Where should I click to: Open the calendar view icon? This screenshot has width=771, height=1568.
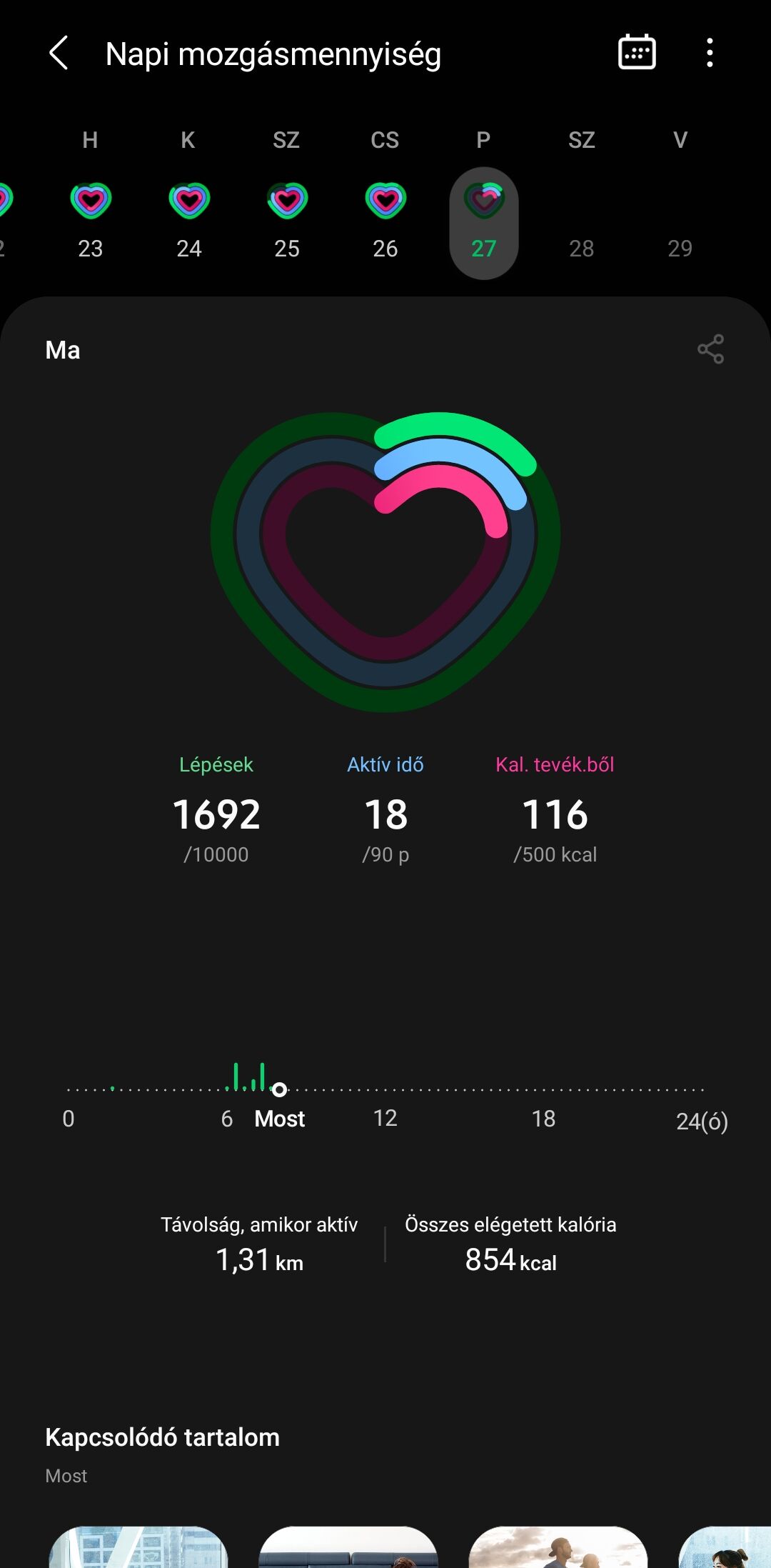[x=637, y=52]
